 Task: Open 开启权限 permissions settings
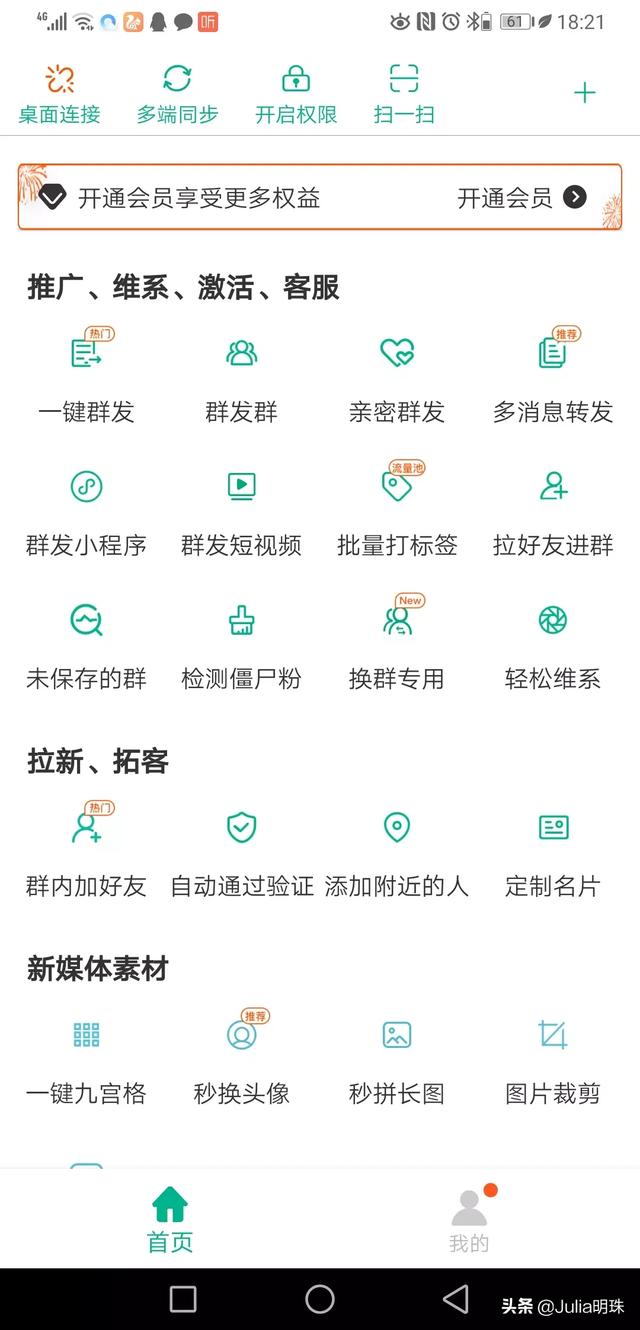[295, 94]
